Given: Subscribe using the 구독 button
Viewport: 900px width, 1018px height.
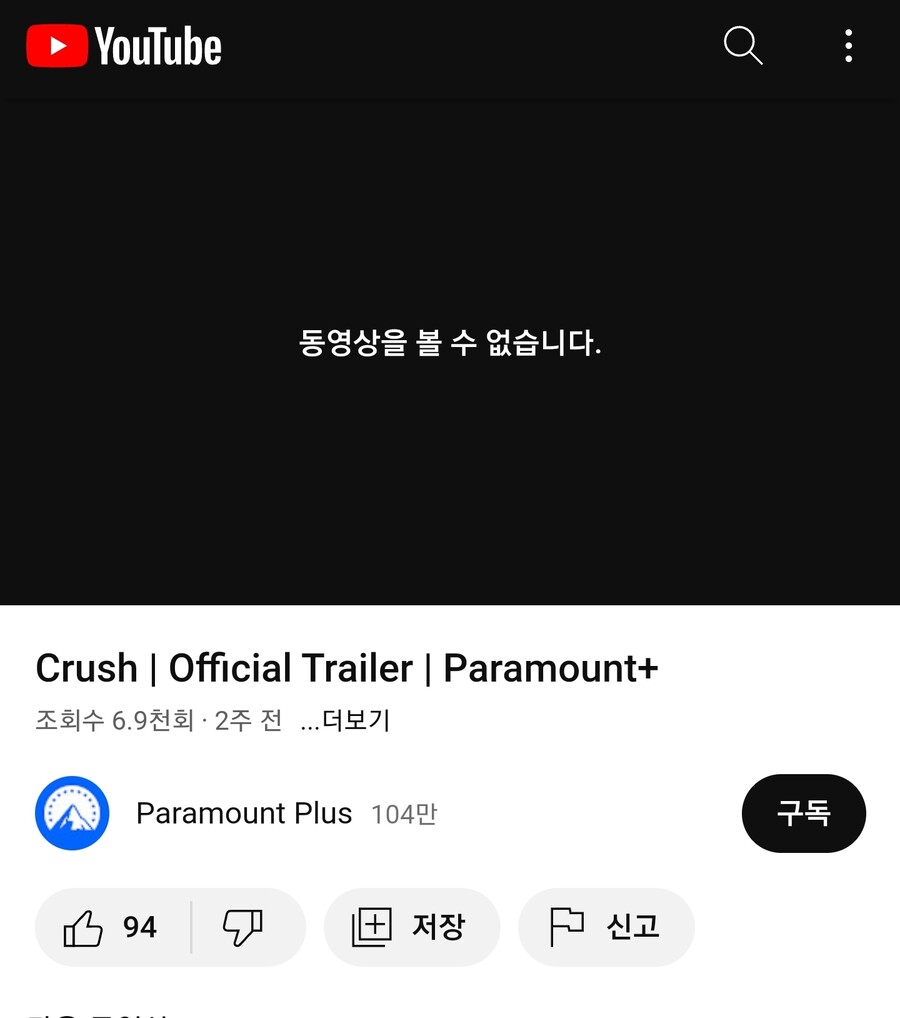Looking at the screenshot, I should 803,813.
